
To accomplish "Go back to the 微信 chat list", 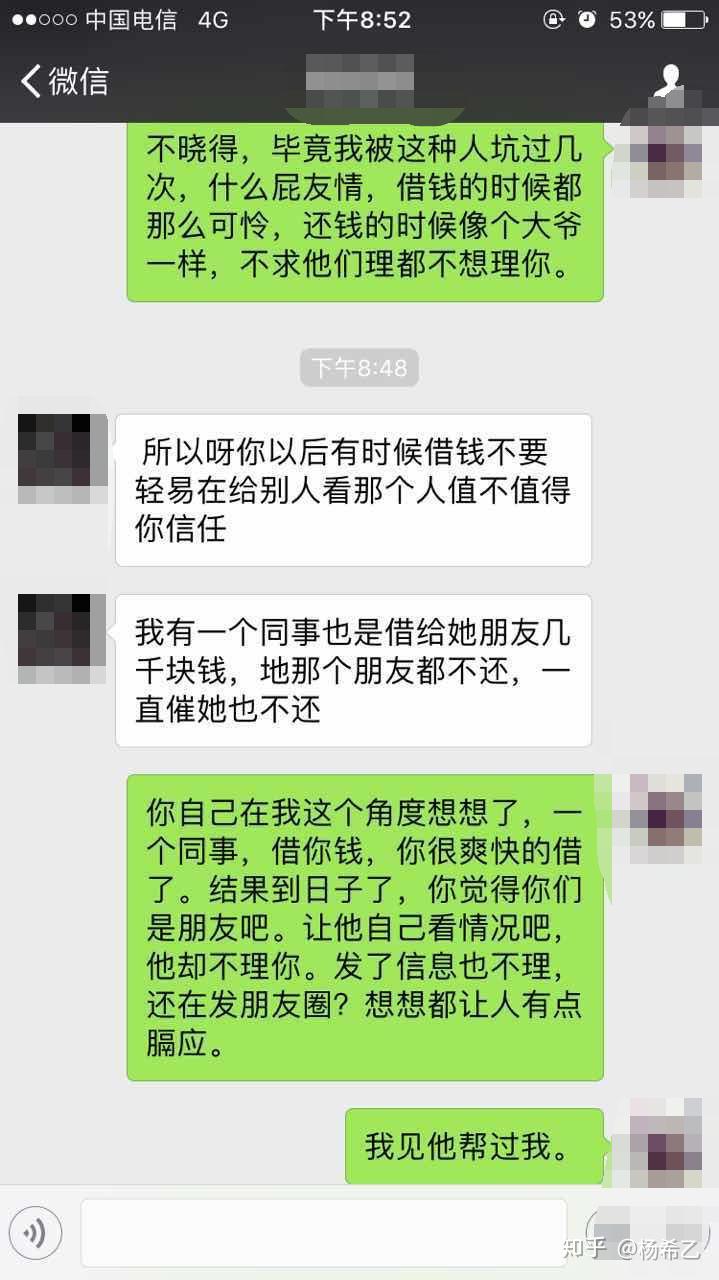I will 65,81.
